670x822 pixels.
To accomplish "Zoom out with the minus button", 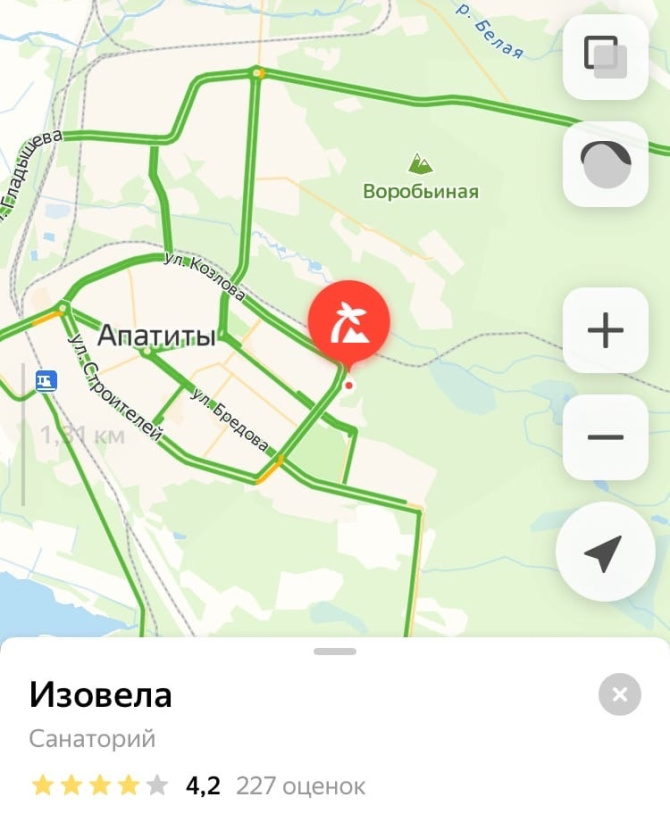I will click(x=604, y=437).
